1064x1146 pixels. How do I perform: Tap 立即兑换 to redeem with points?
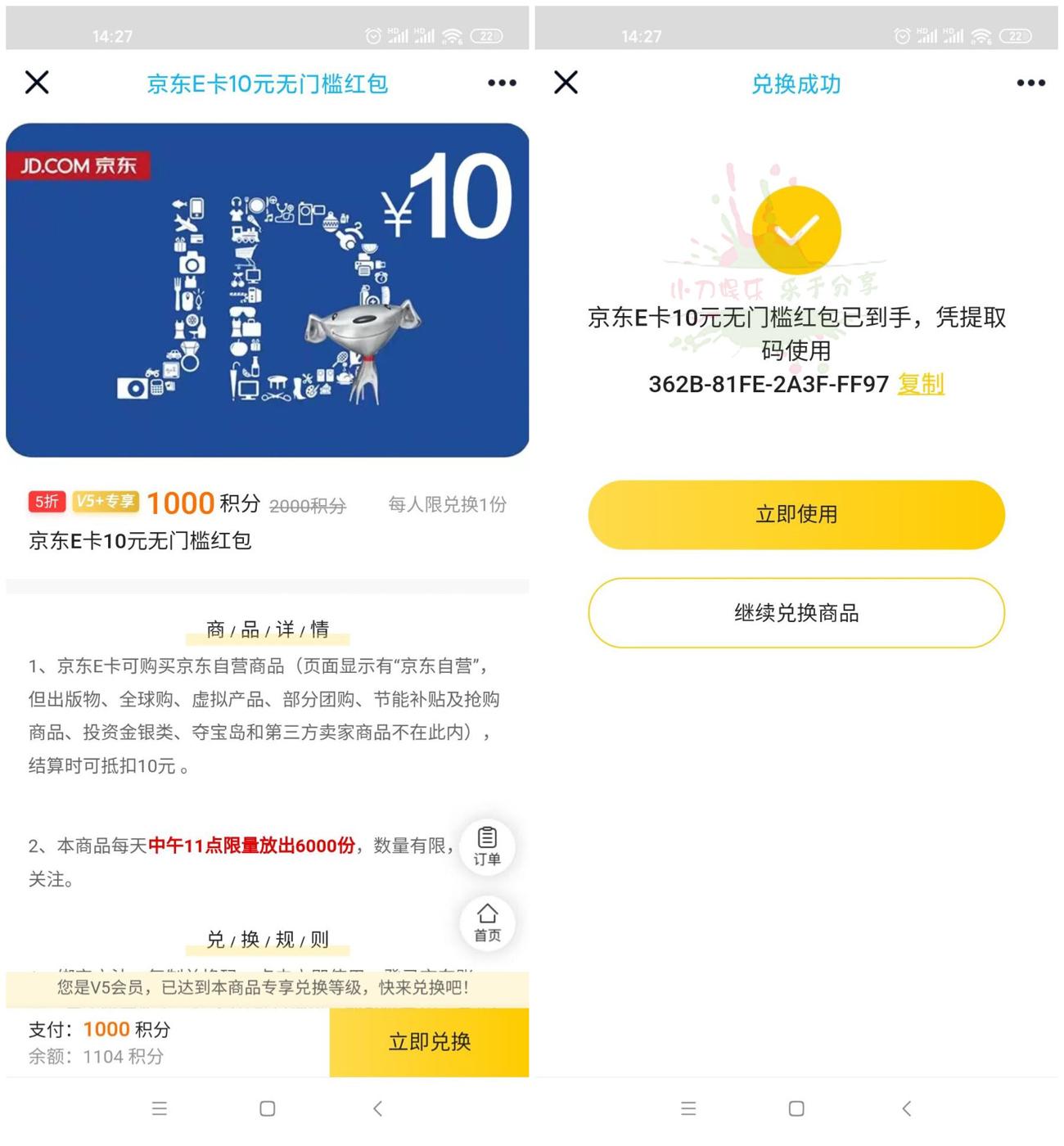tap(429, 1042)
